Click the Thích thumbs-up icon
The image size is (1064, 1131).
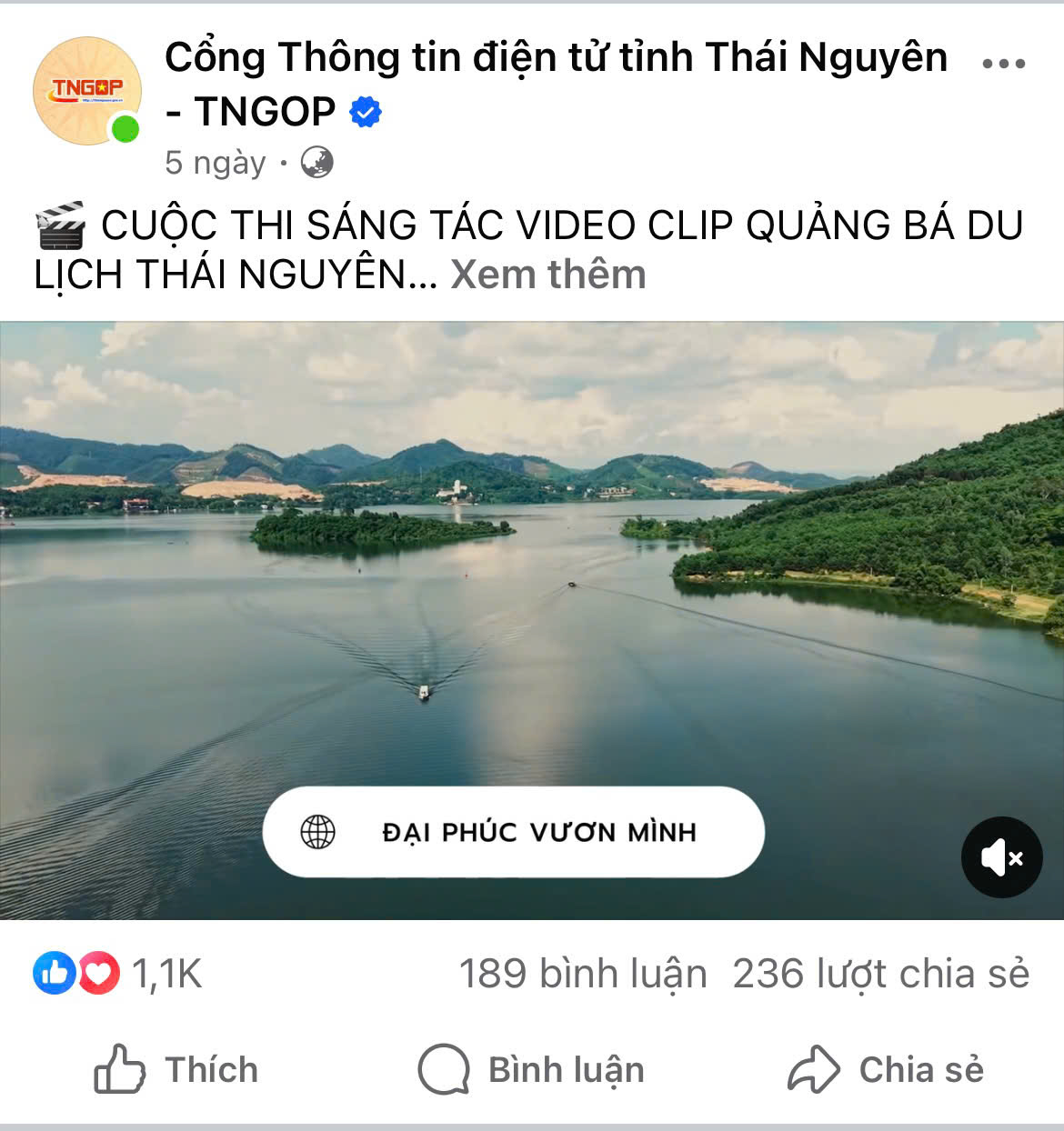[x=119, y=1068]
